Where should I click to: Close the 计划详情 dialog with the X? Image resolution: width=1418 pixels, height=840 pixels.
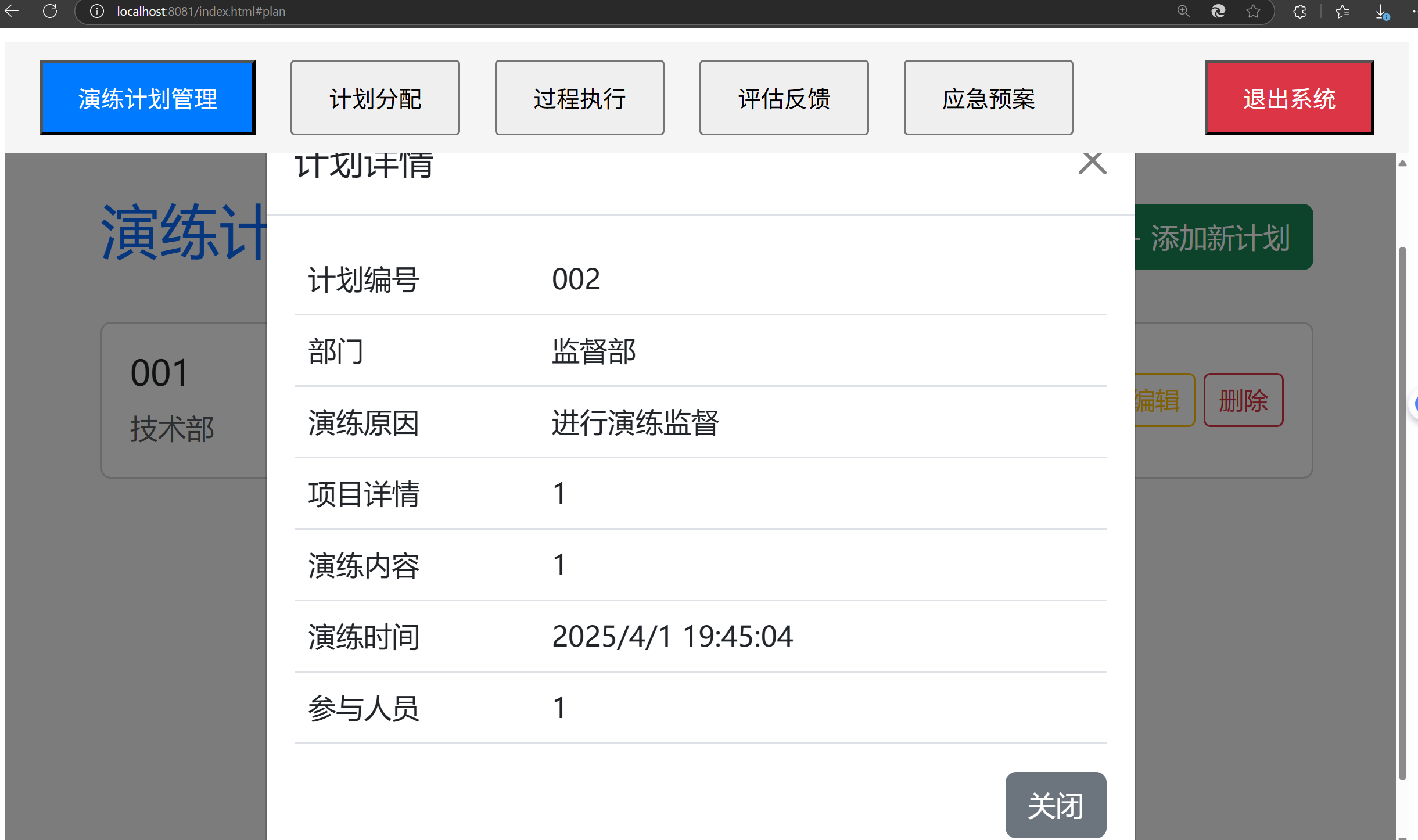tap(1092, 163)
